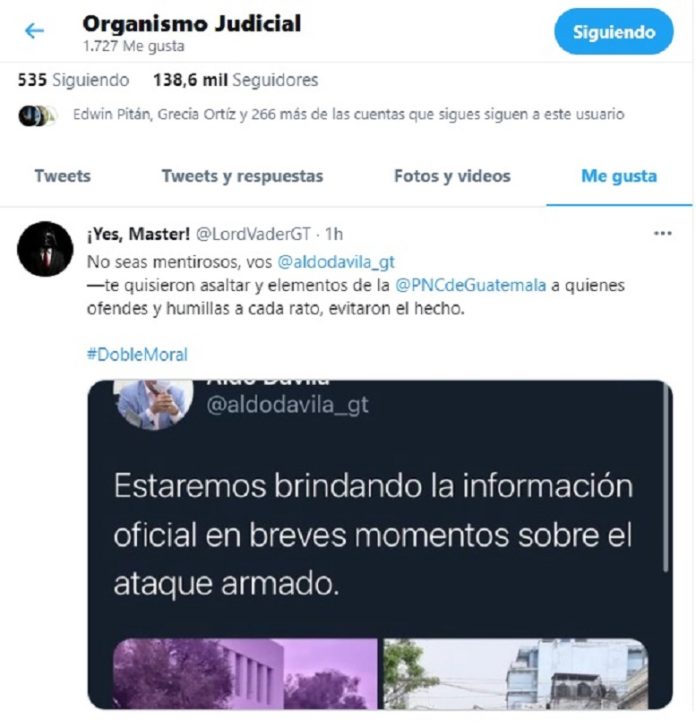Switch to the Tweets tab
Screen dimensions: 696x728
(x=62, y=176)
